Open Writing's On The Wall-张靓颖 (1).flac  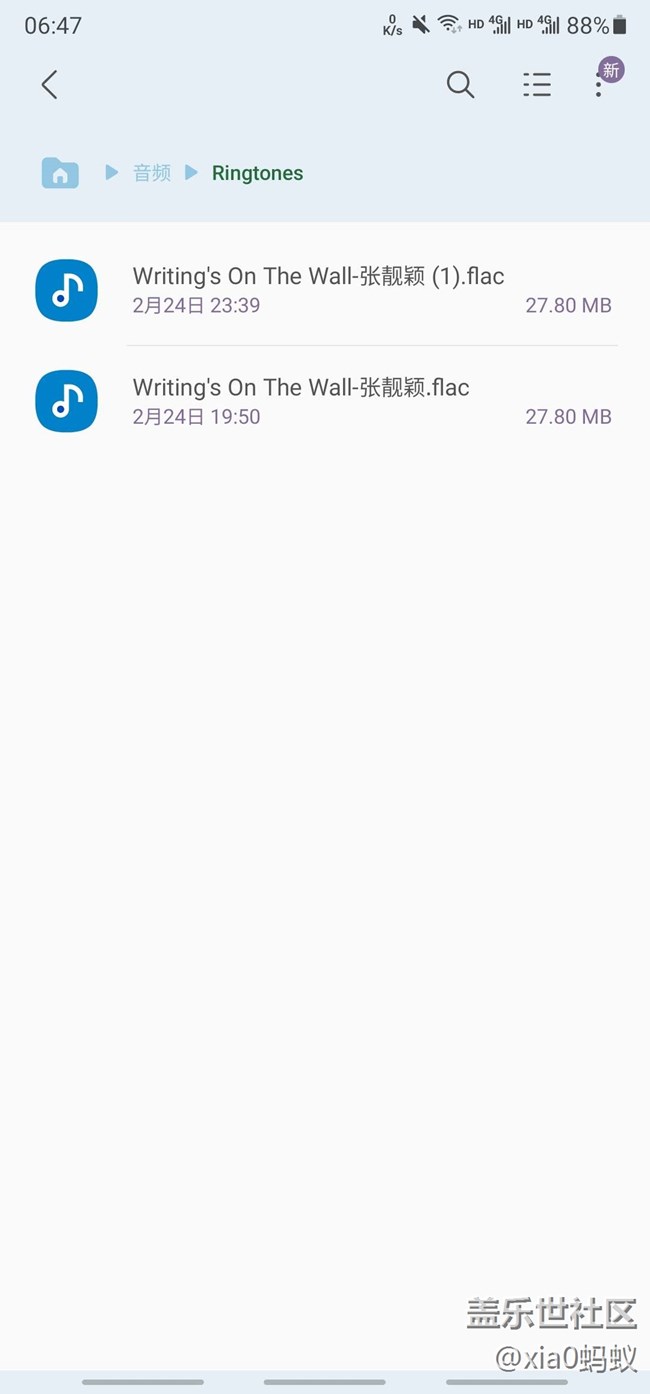(x=318, y=289)
